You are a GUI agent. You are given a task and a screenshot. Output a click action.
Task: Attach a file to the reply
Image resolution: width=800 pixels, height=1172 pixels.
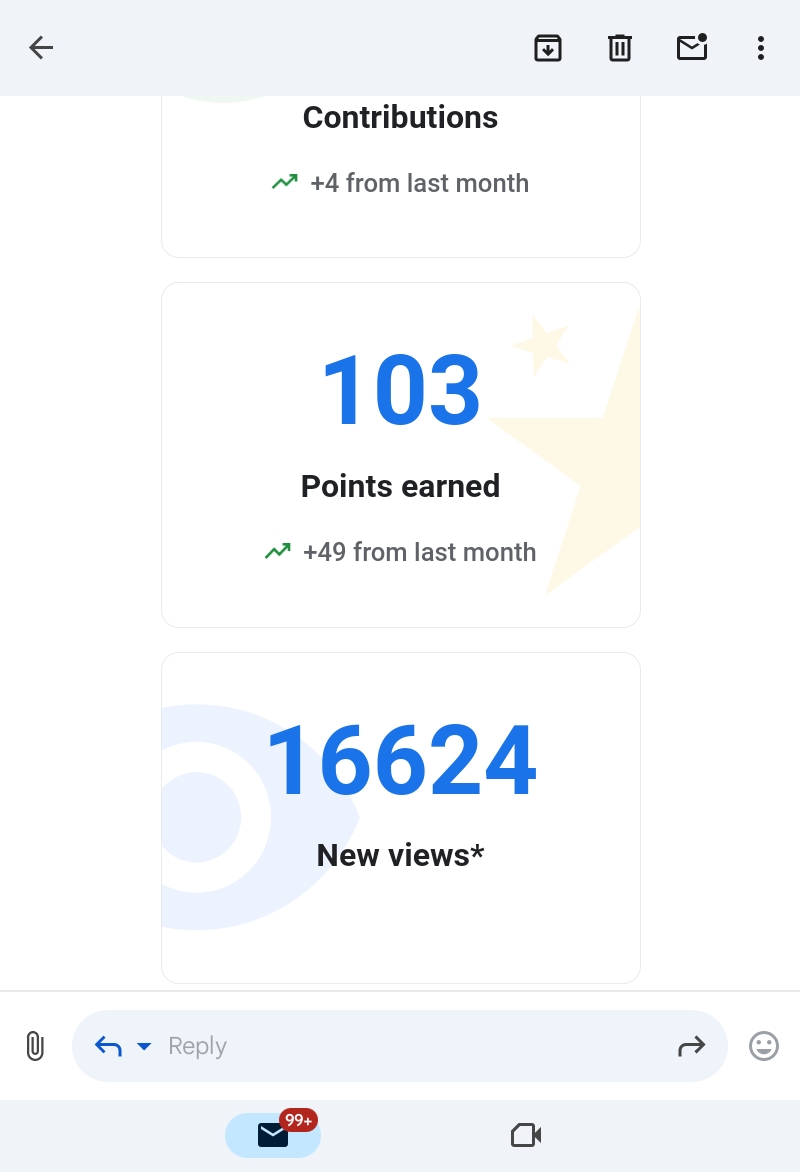[x=35, y=1047]
